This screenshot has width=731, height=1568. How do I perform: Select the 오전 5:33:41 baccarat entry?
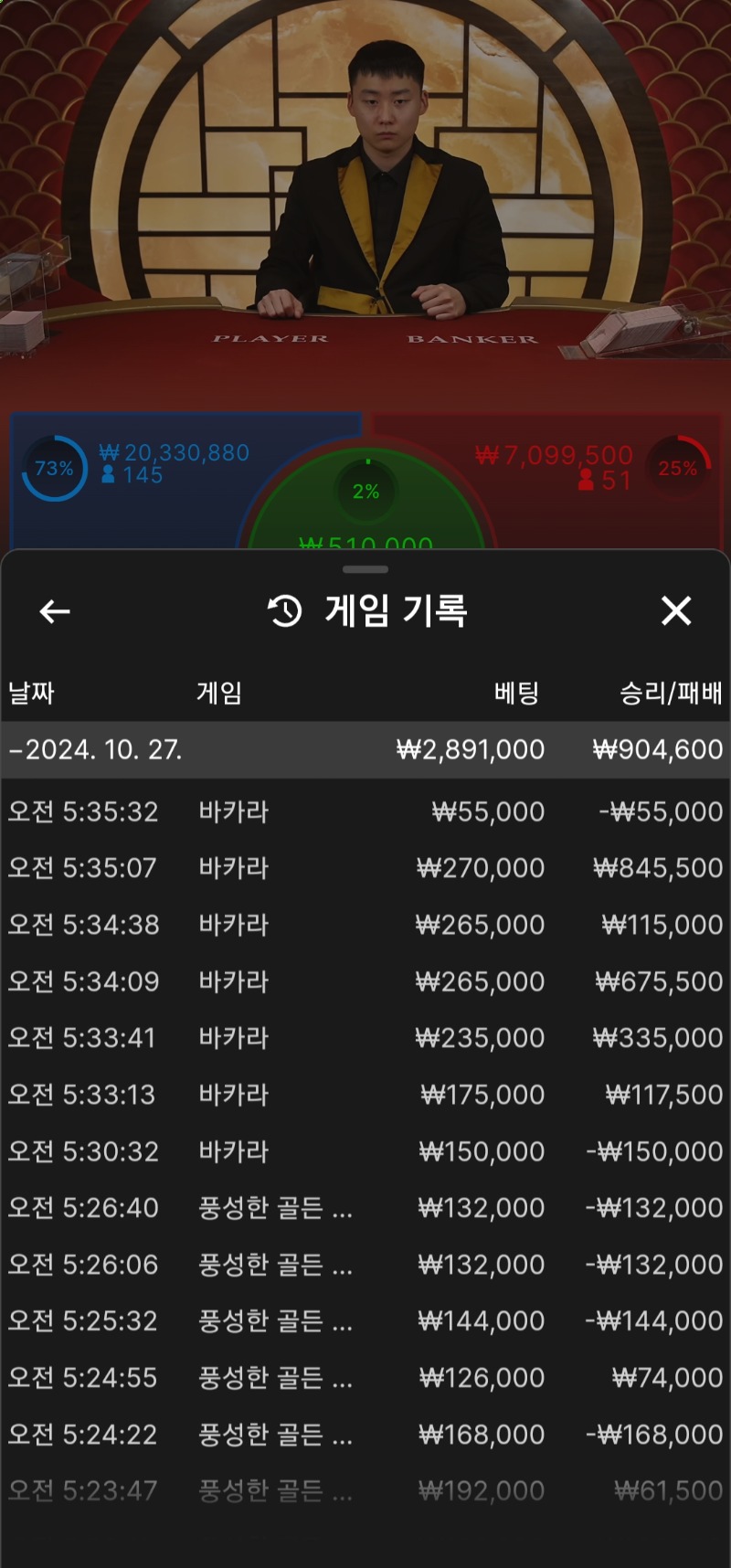[x=365, y=1038]
